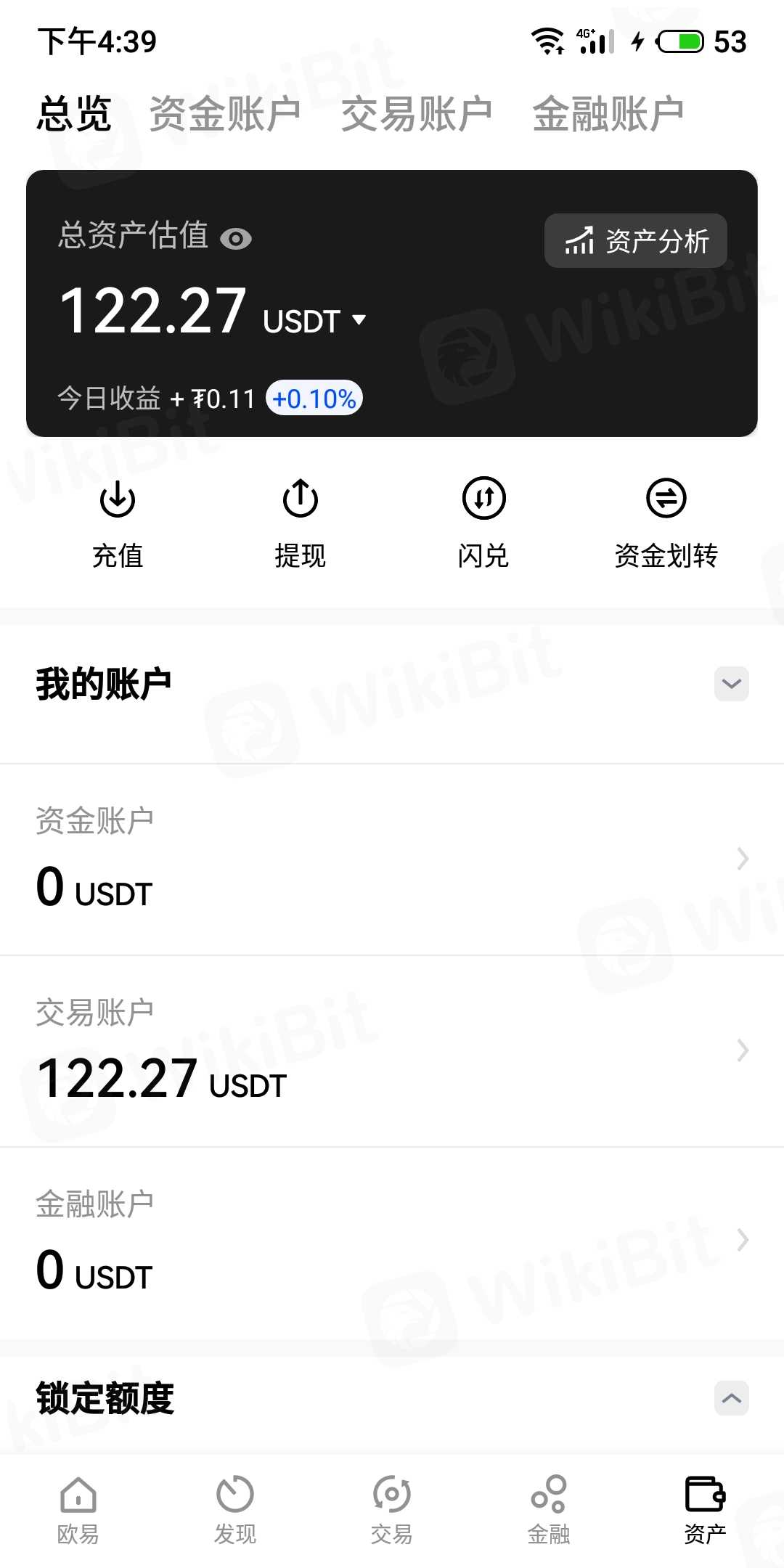Open 资产分析 asset analysis
Image resolution: width=784 pixels, height=1568 pixels.
coord(636,241)
